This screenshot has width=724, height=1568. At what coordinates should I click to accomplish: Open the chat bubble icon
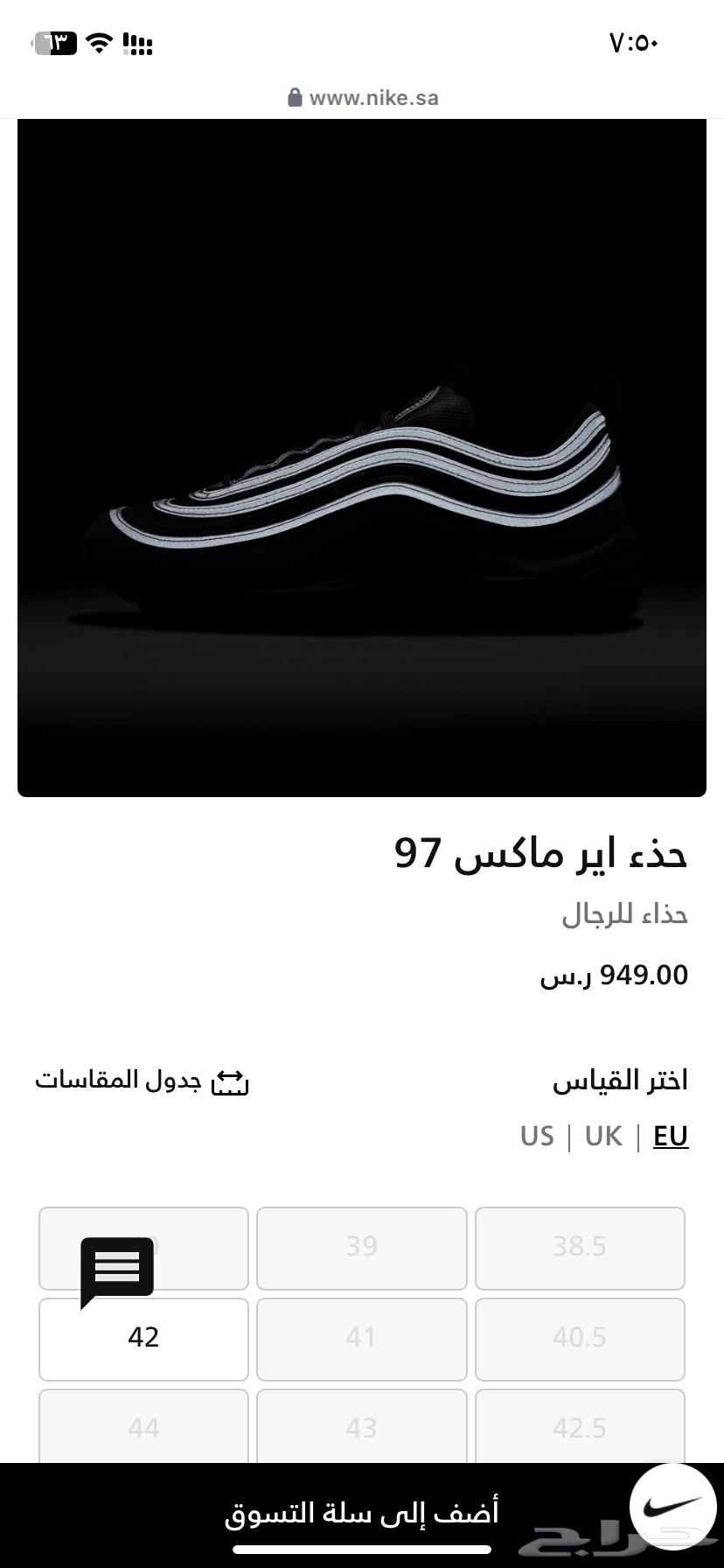[117, 1268]
